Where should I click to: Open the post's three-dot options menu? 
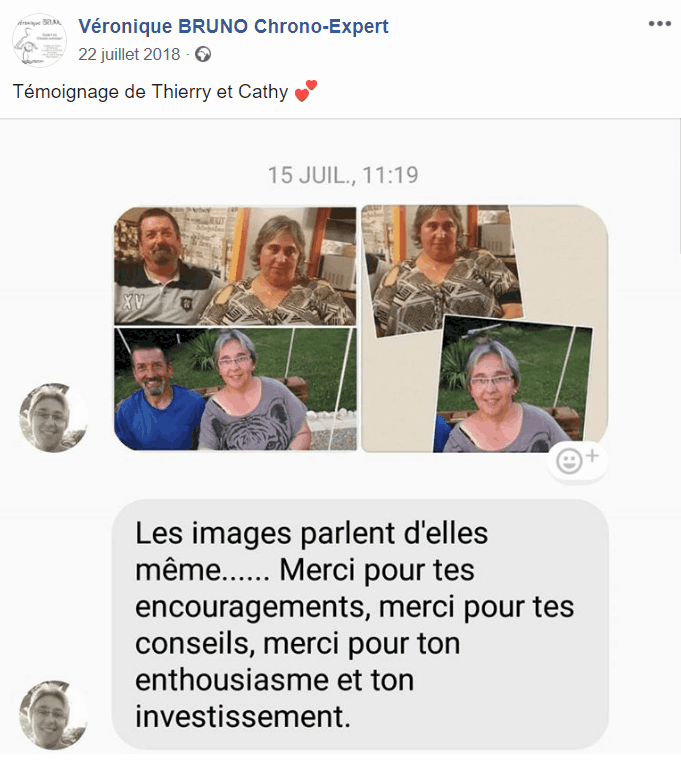(659, 24)
